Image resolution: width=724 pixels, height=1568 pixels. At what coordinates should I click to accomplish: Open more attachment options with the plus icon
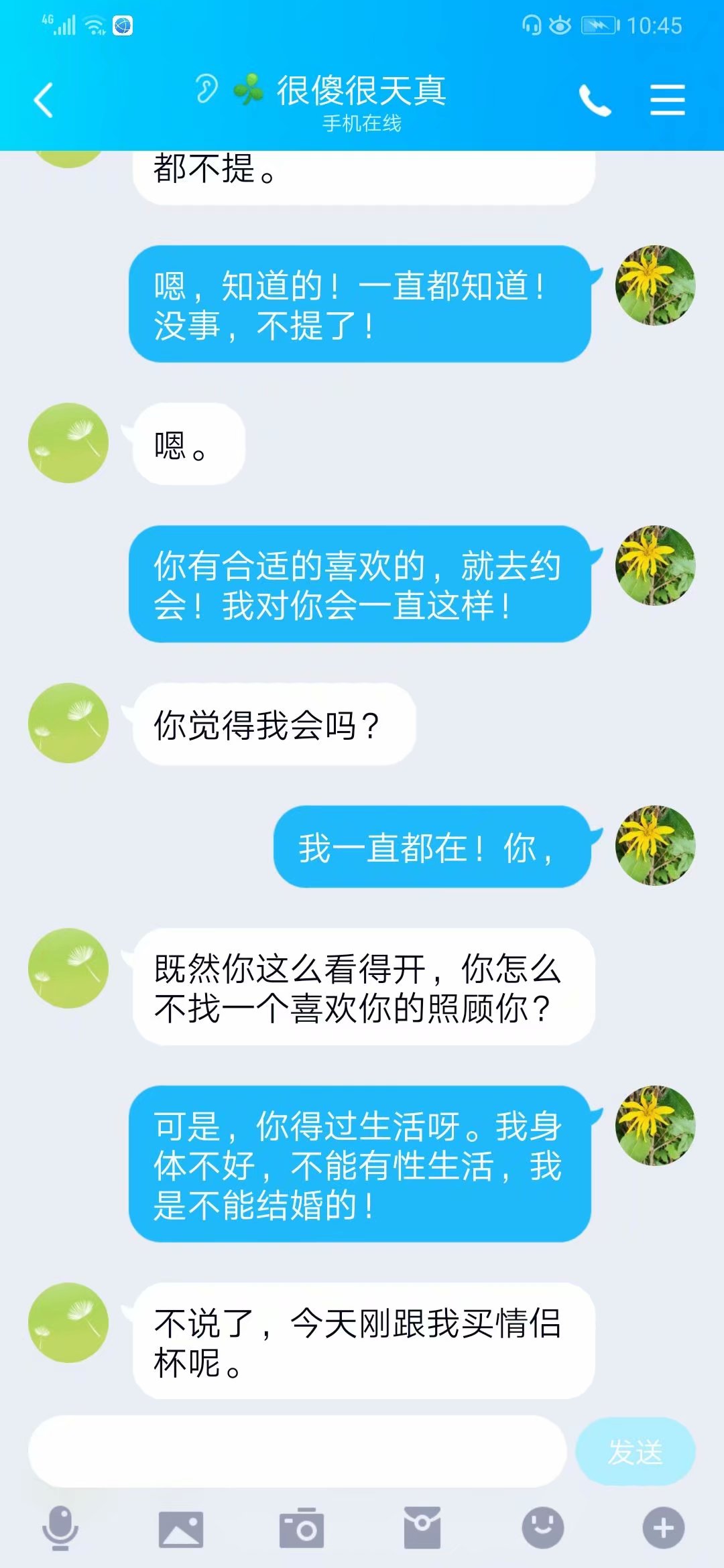pyautogui.click(x=664, y=1528)
